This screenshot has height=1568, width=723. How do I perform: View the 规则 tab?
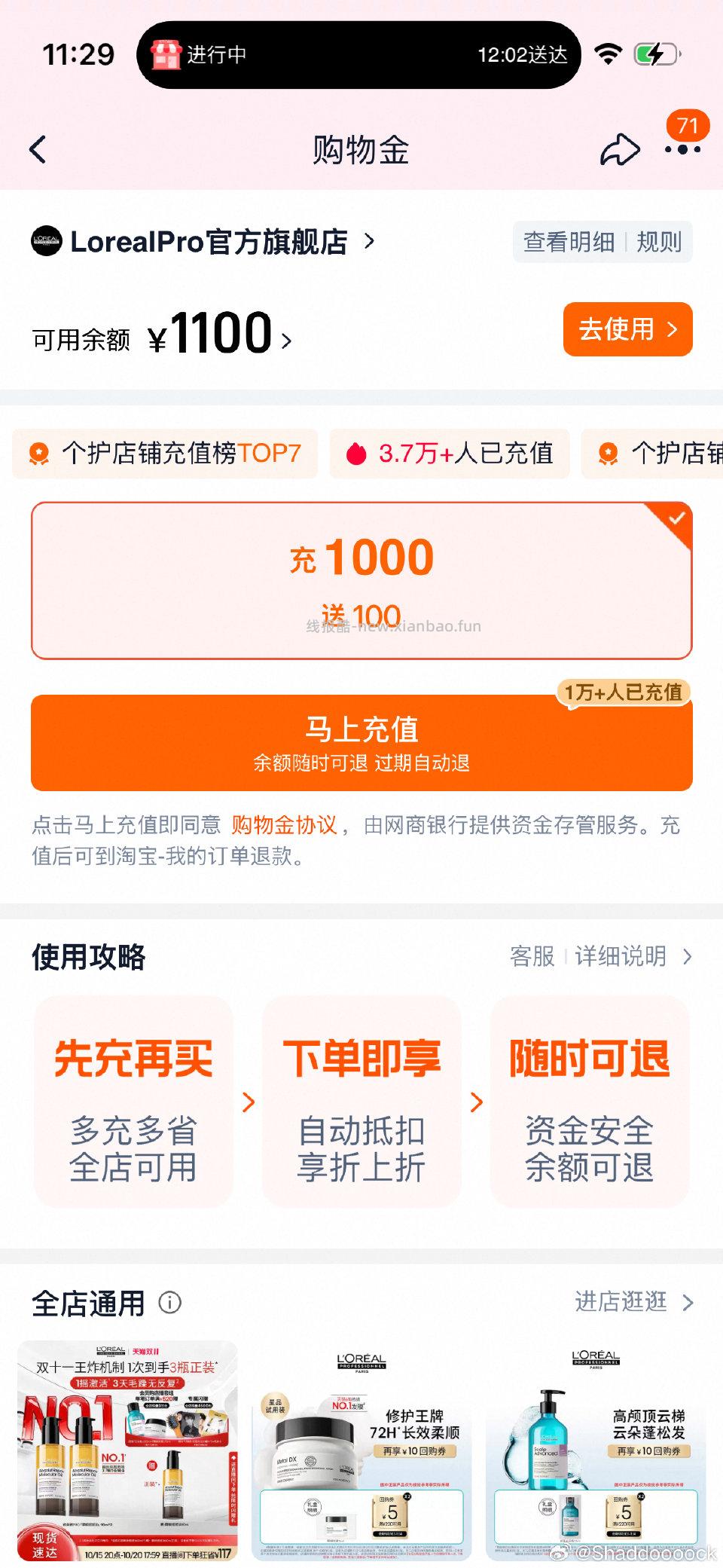pos(660,241)
